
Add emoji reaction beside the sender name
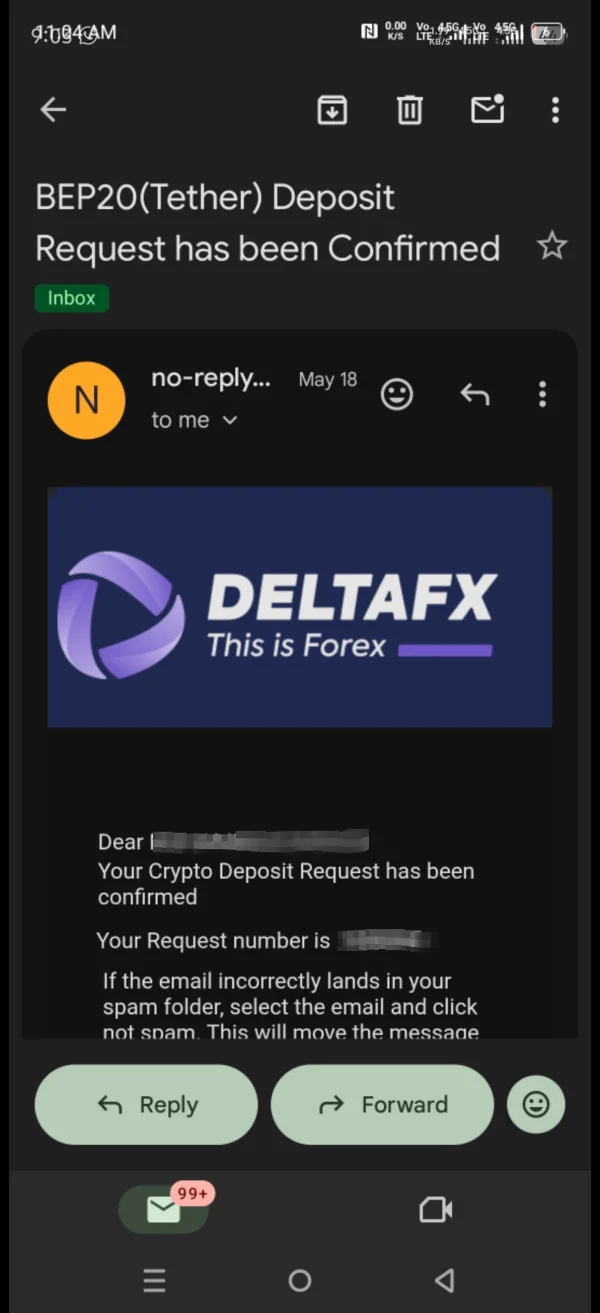(397, 395)
